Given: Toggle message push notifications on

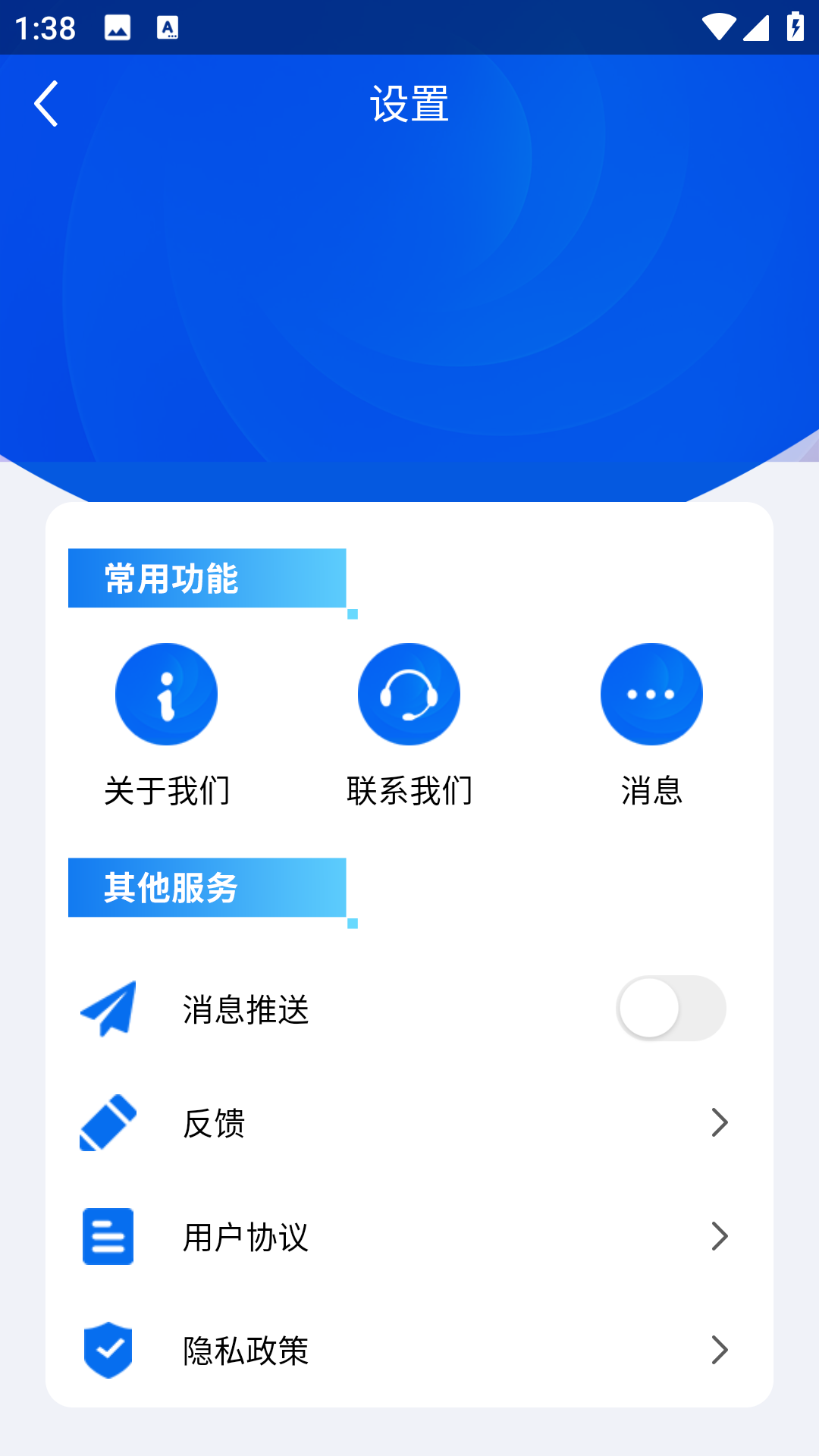Looking at the screenshot, I should [x=670, y=1009].
